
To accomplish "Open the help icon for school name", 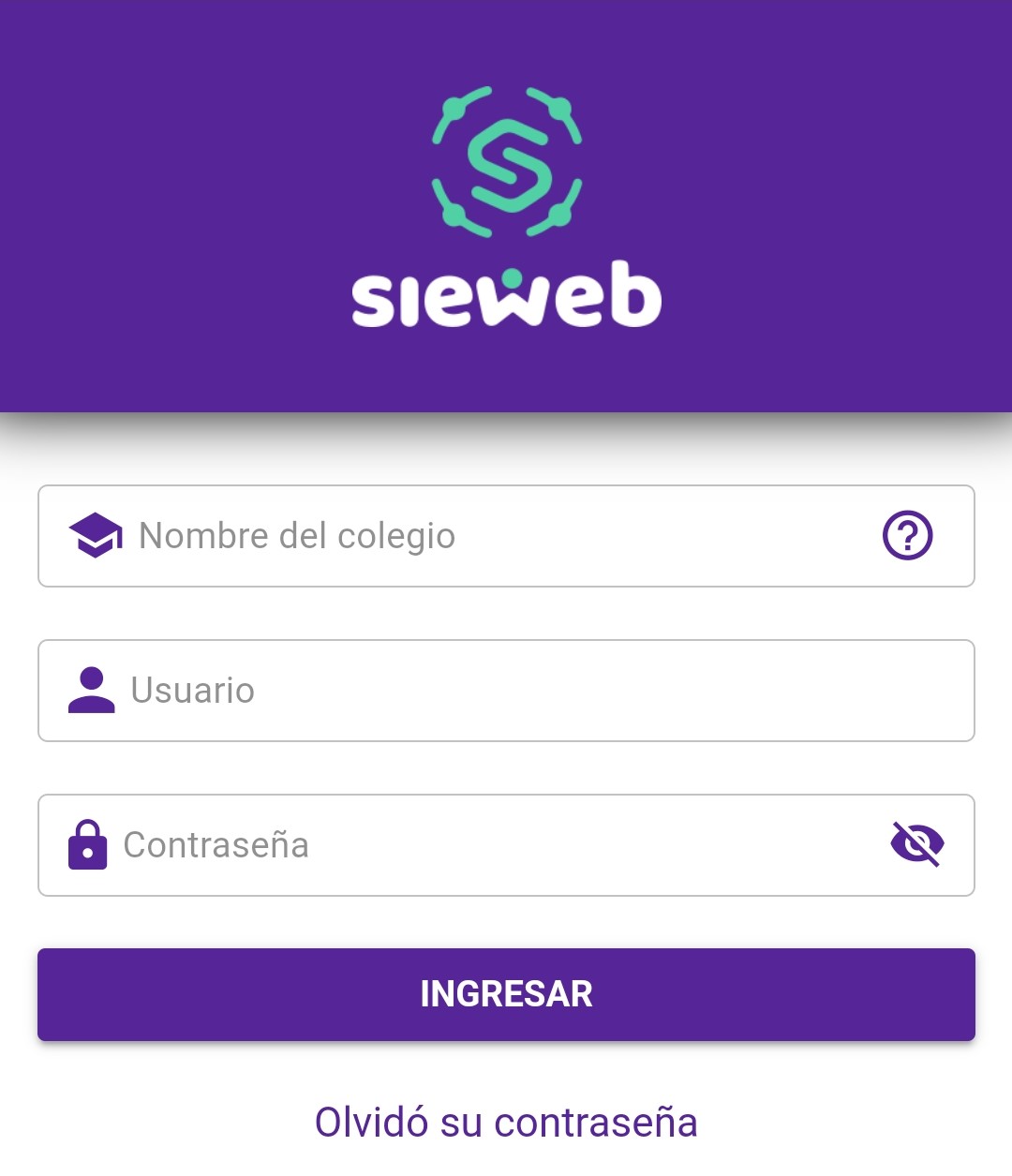I will tap(907, 536).
